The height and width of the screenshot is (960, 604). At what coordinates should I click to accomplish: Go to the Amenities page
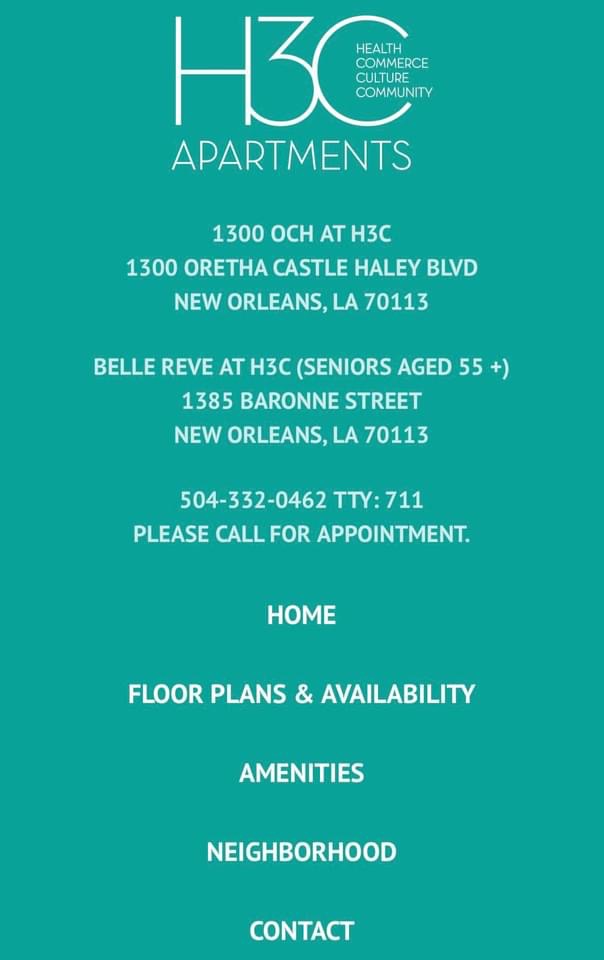301,773
